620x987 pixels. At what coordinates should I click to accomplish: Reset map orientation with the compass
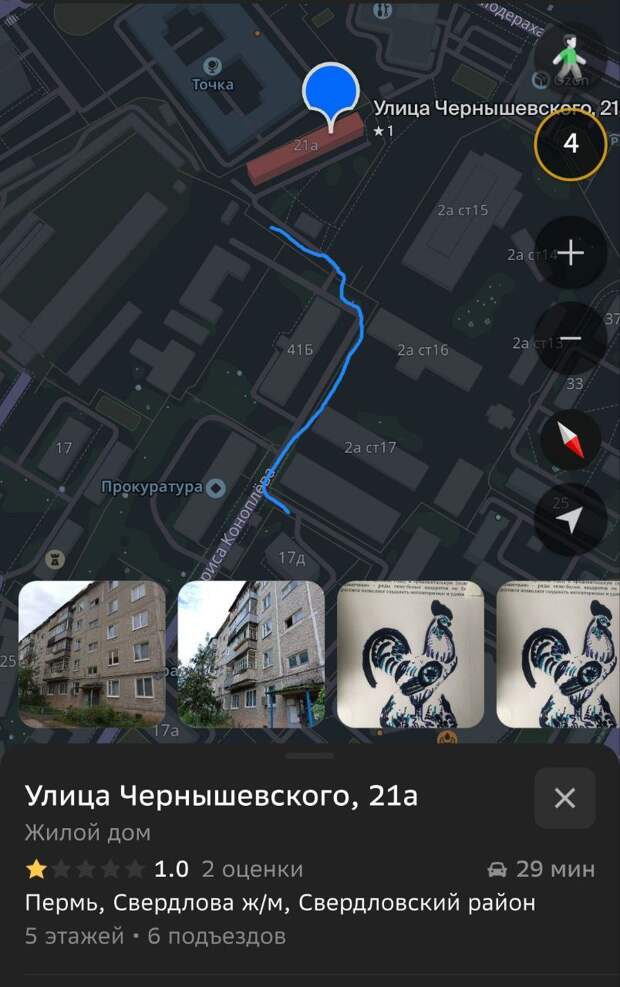coord(570,440)
